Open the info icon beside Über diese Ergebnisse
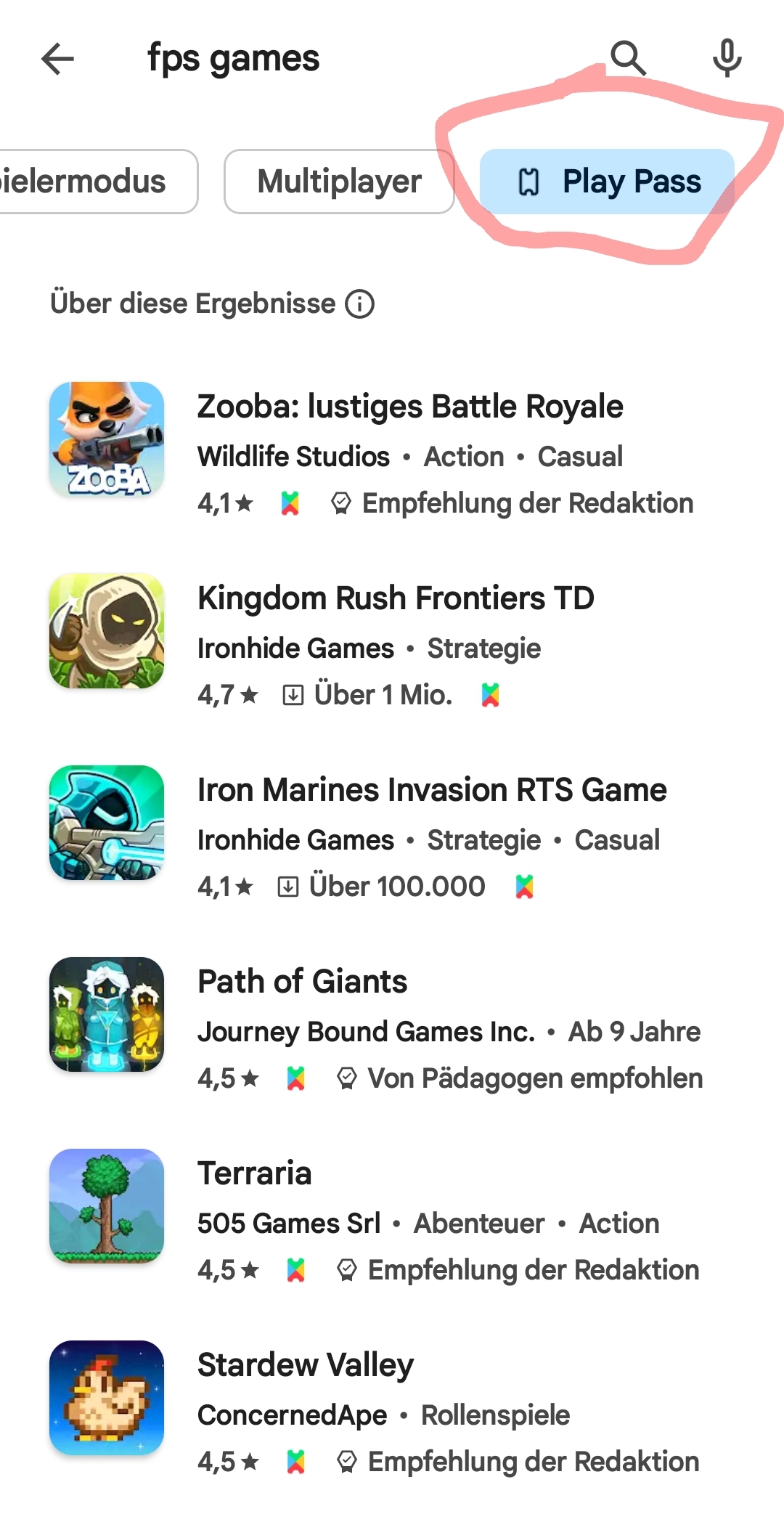The image size is (784, 1530). click(359, 304)
